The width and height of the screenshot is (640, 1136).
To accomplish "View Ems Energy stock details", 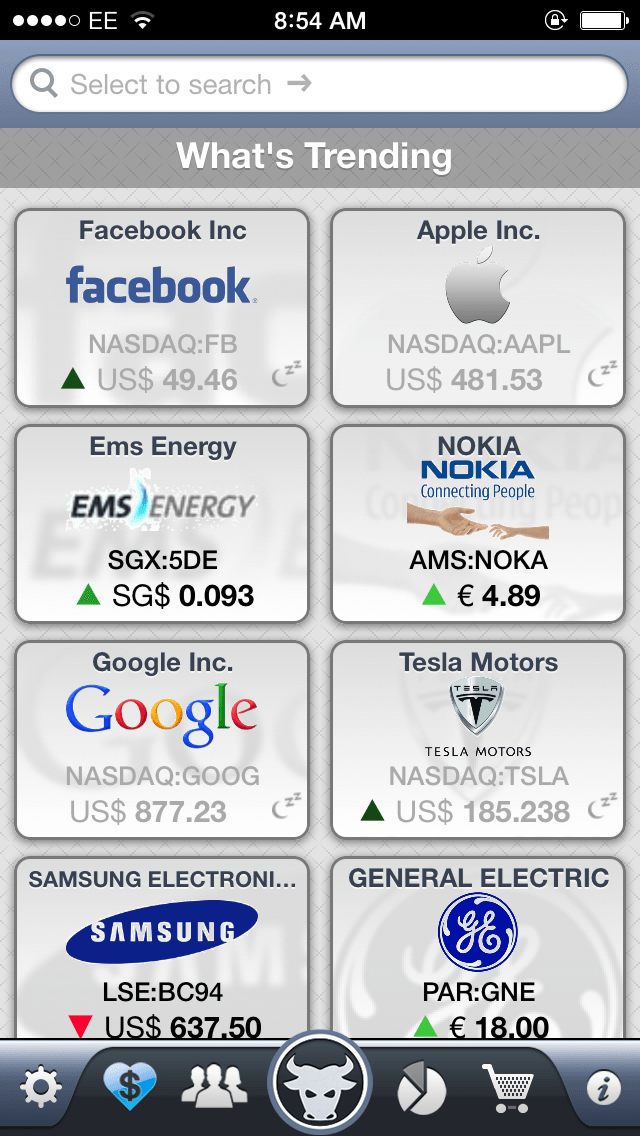I will [162, 523].
